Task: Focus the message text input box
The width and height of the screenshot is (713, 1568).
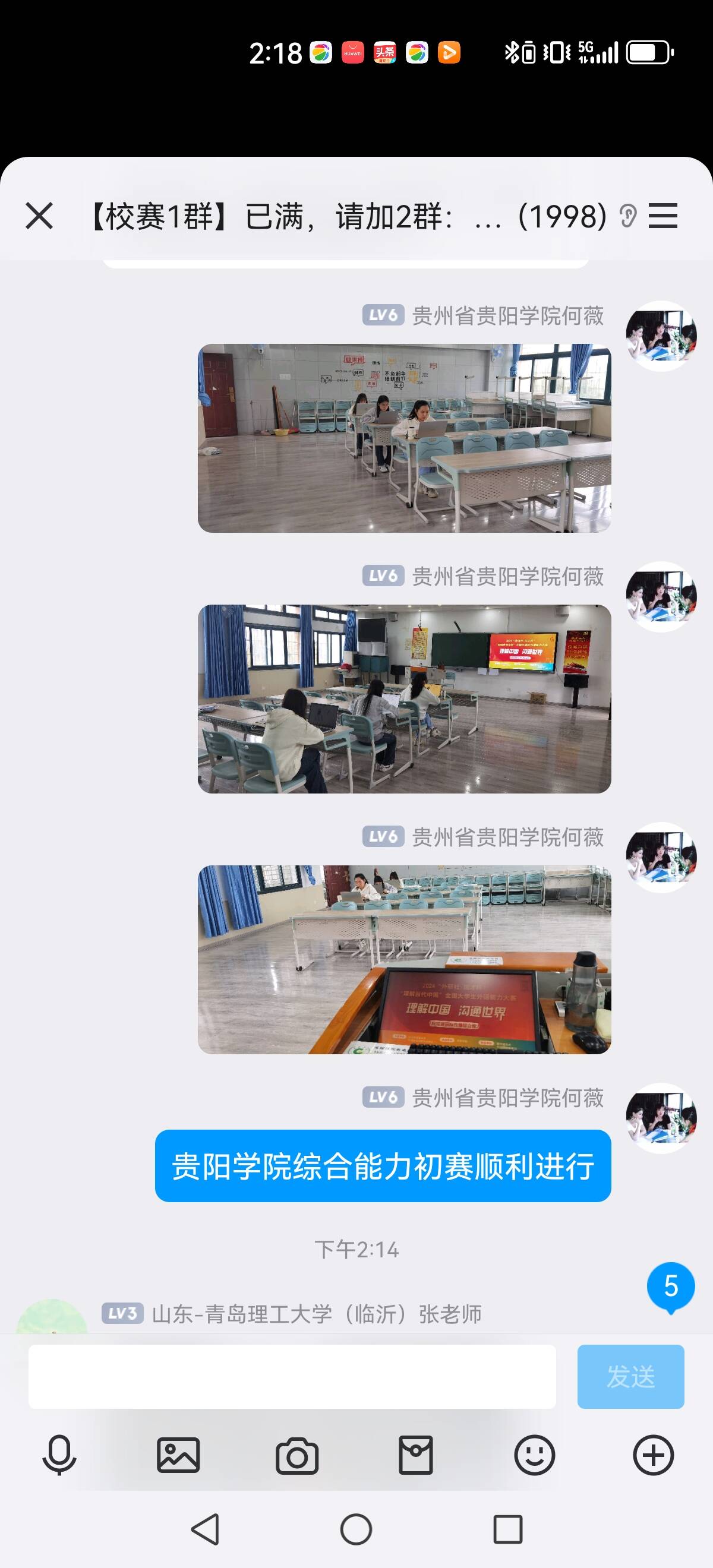Action: coord(292,1376)
